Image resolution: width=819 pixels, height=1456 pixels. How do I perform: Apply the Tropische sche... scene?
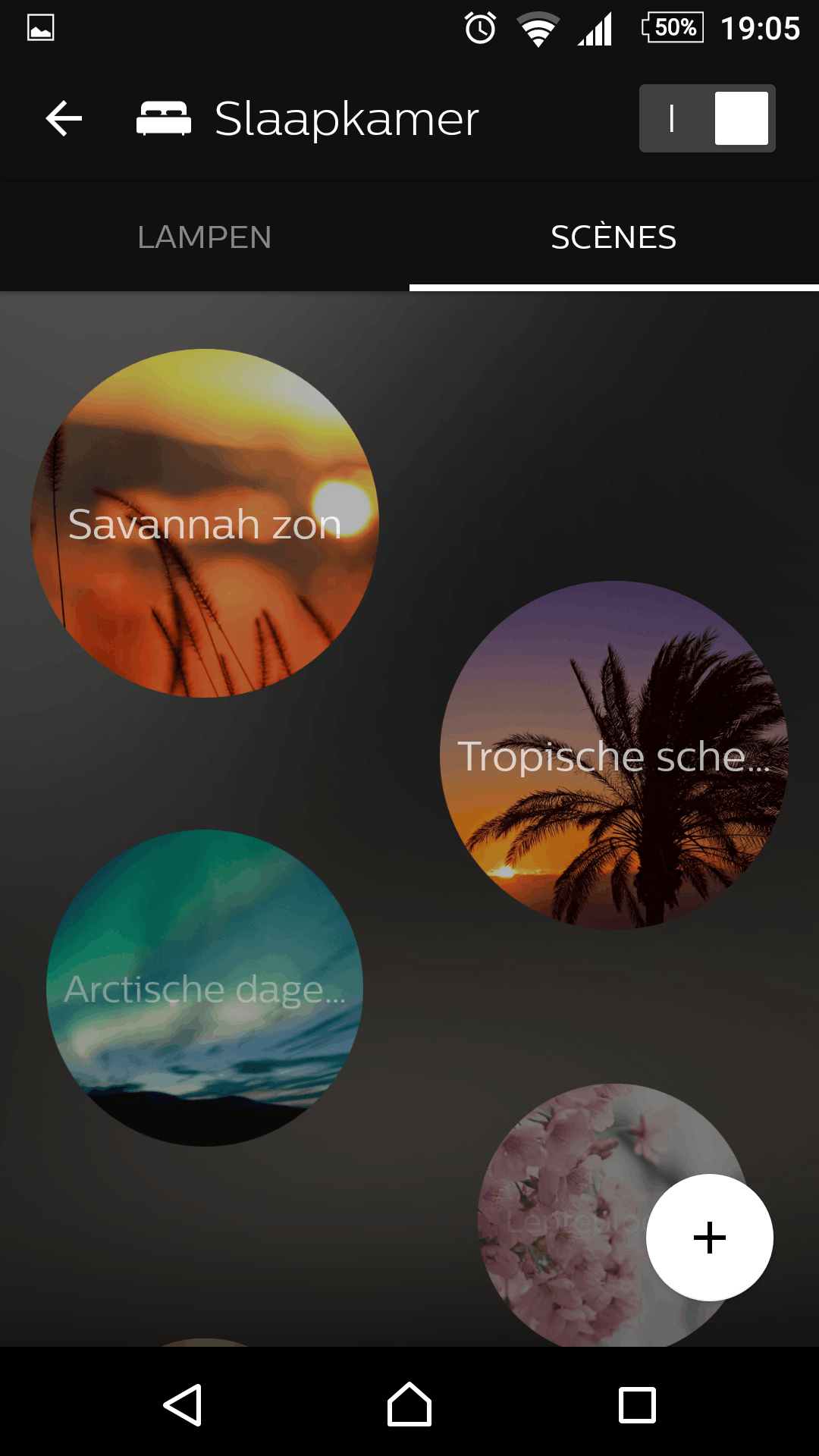(x=613, y=755)
